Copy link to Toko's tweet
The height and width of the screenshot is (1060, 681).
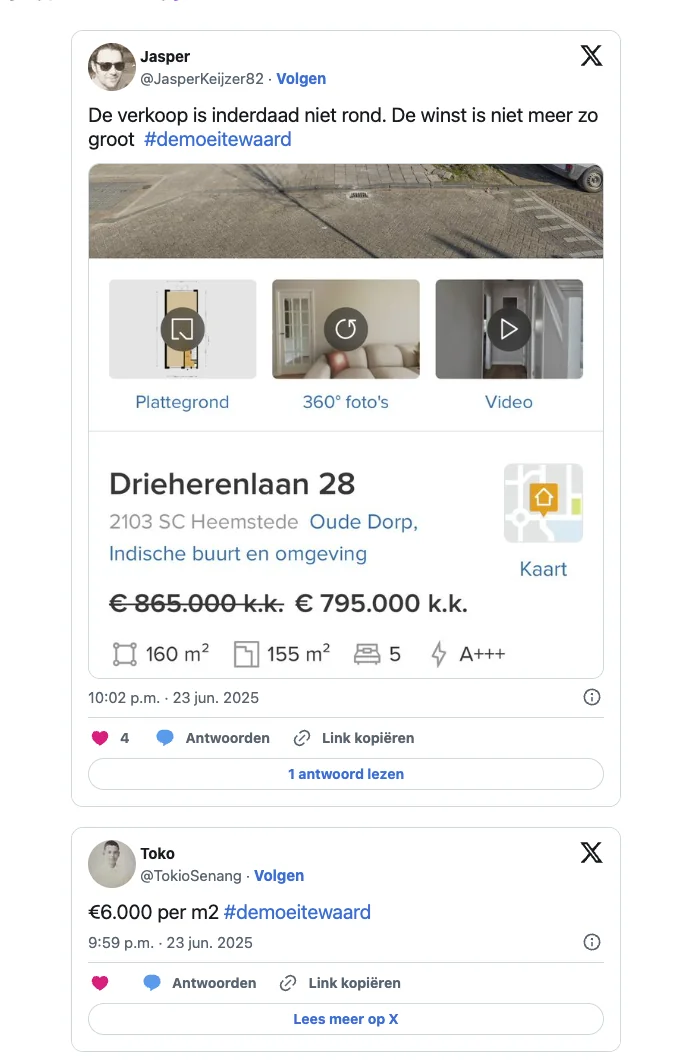click(x=341, y=983)
